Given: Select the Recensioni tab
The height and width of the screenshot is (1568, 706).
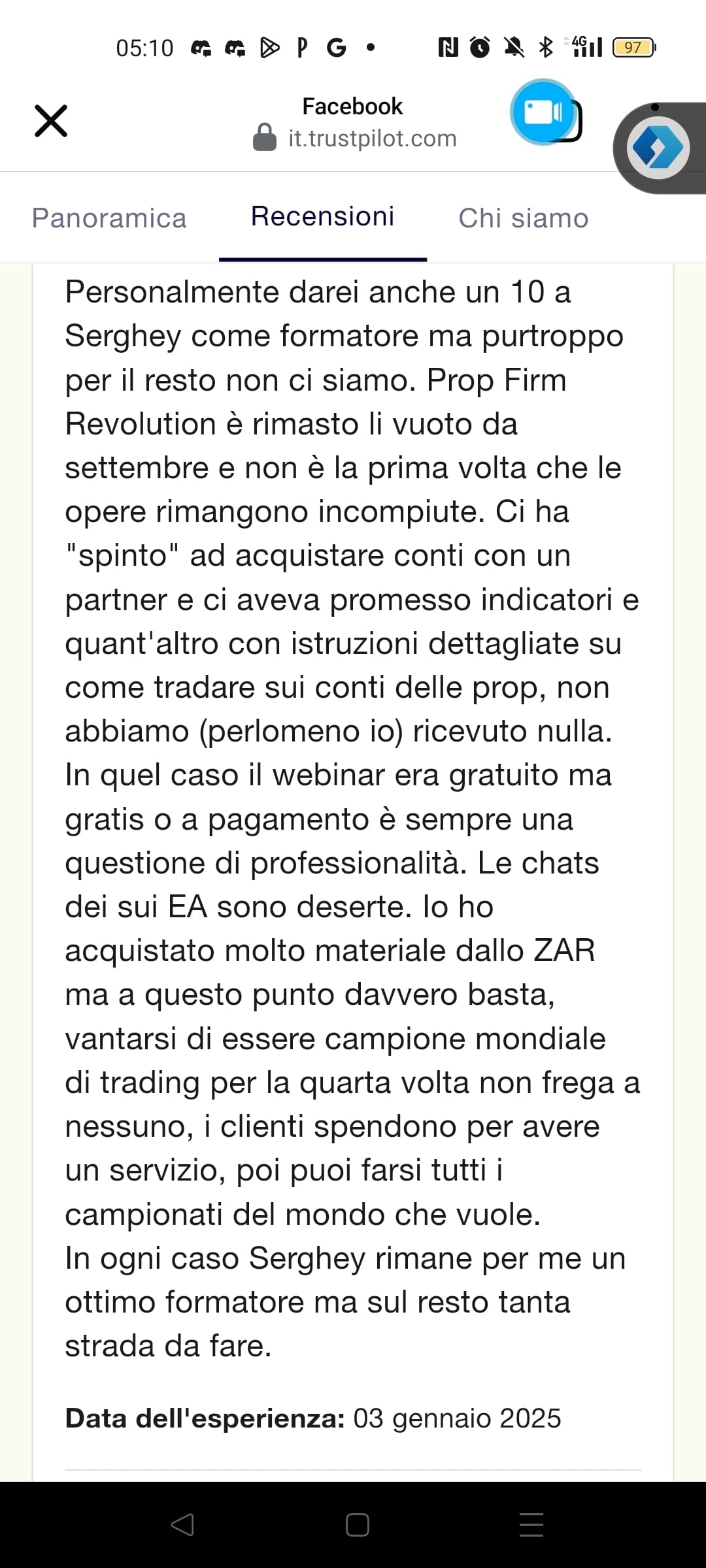Looking at the screenshot, I should (323, 216).
